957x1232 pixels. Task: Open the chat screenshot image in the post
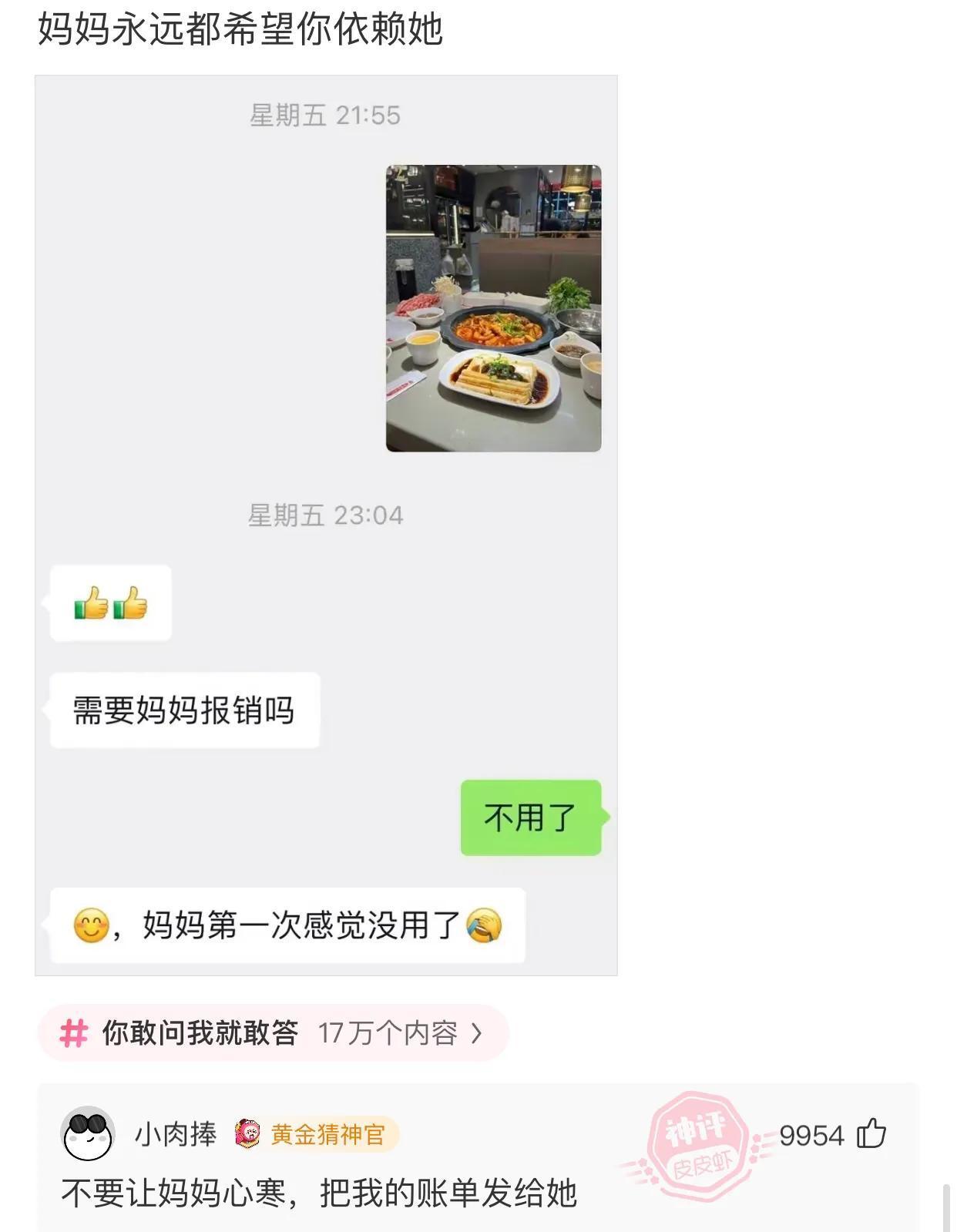click(x=326, y=525)
